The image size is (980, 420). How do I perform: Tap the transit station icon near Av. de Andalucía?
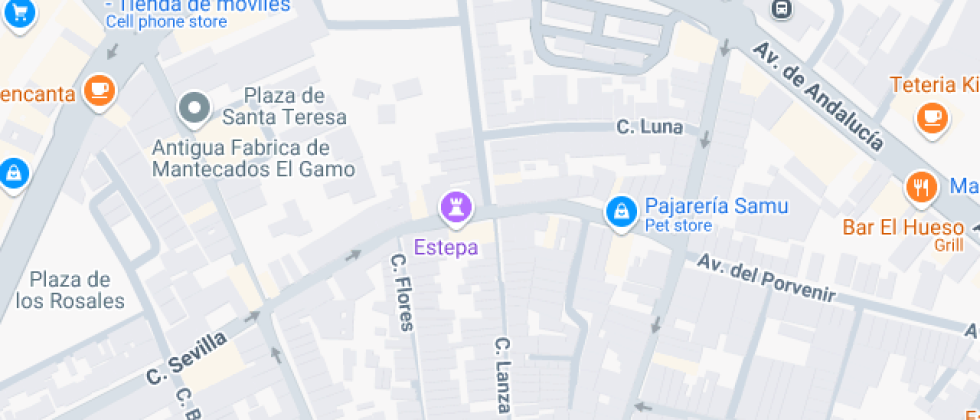(781, 8)
